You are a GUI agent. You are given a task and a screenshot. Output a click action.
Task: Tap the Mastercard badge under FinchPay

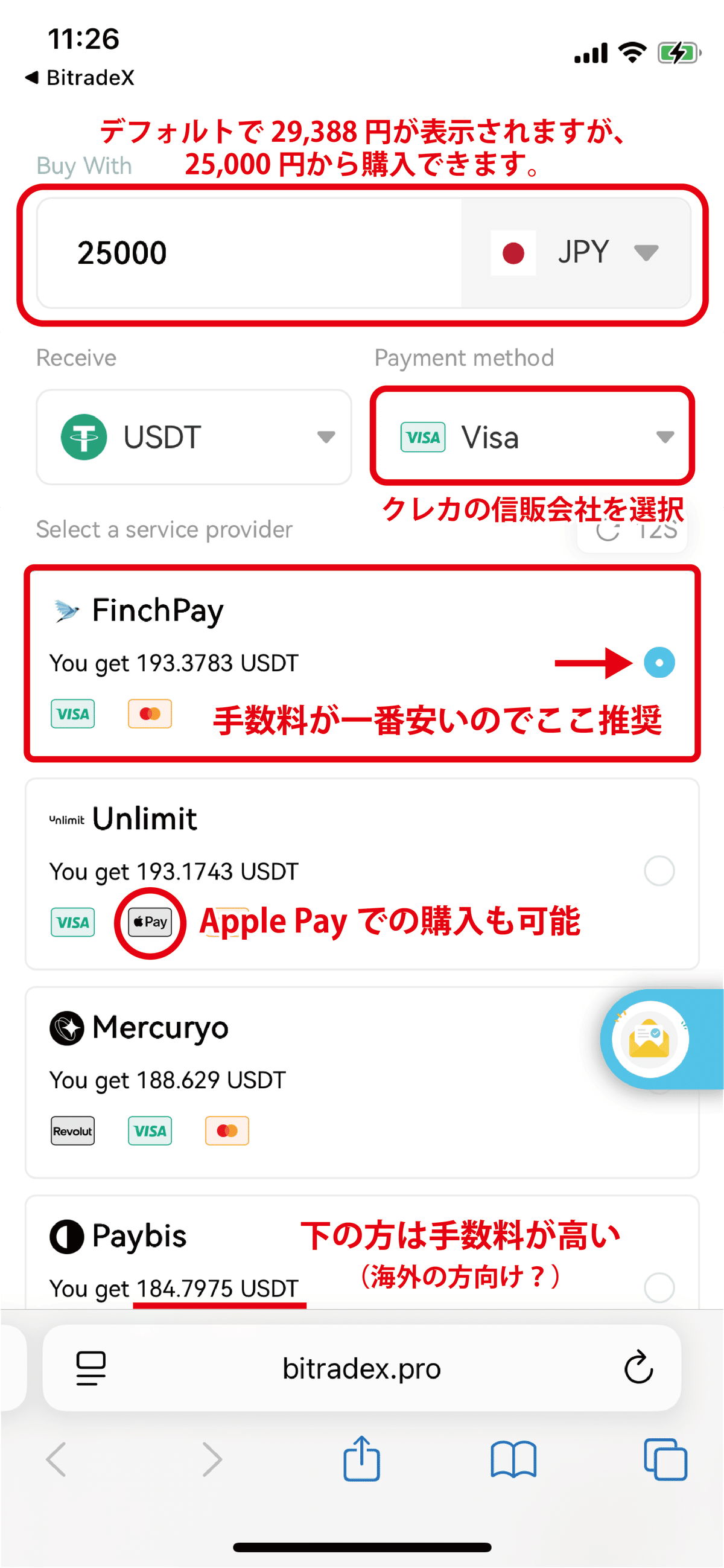tap(150, 713)
